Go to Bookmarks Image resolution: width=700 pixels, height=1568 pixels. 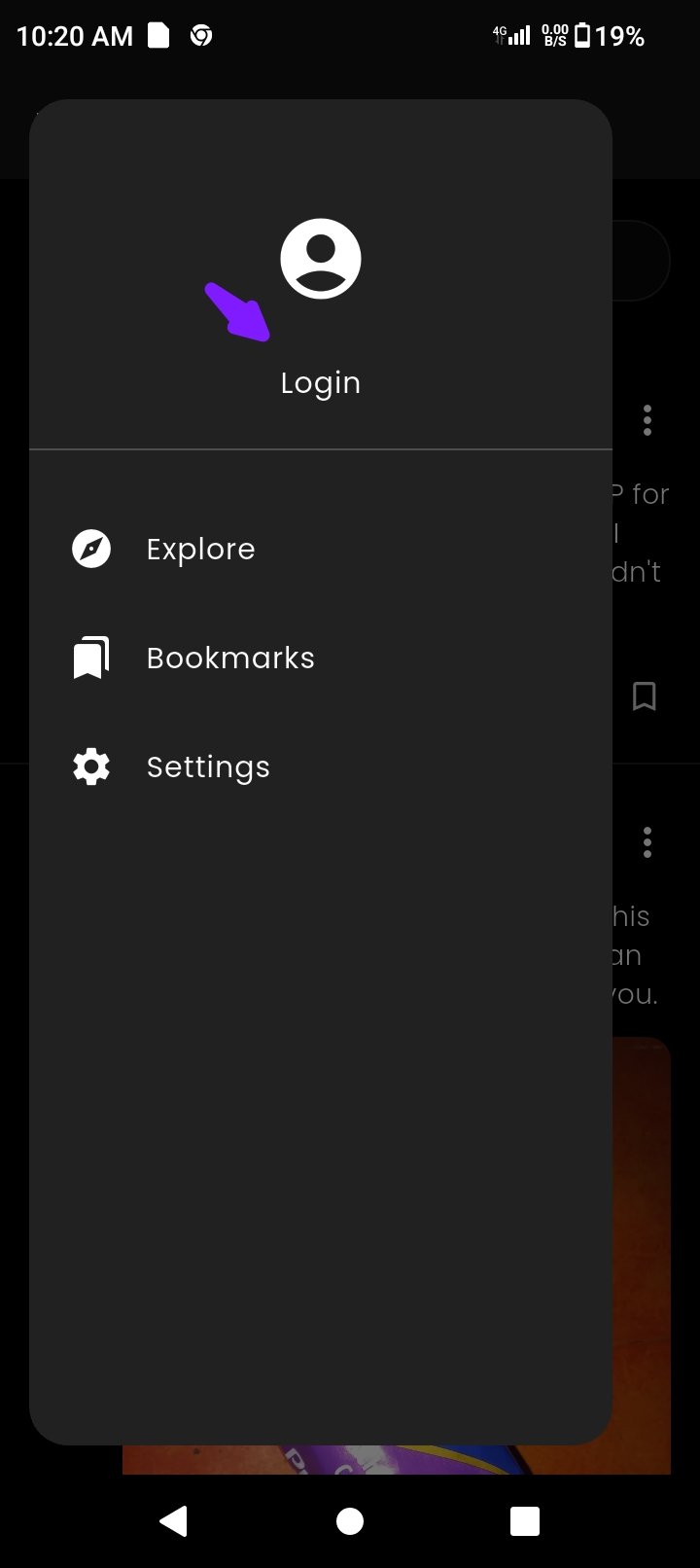pyautogui.click(x=321, y=659)
